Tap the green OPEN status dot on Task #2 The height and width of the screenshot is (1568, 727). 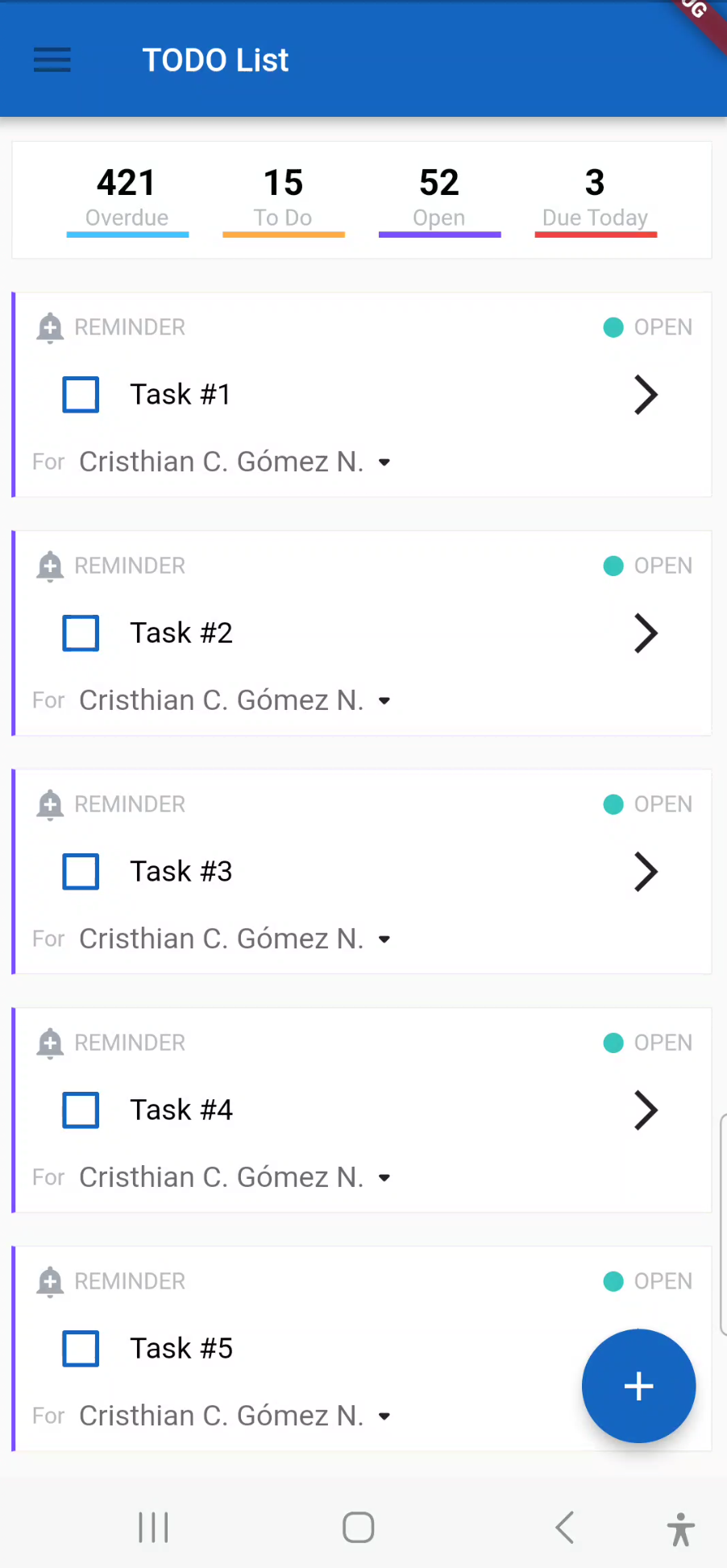click(613, 566)
